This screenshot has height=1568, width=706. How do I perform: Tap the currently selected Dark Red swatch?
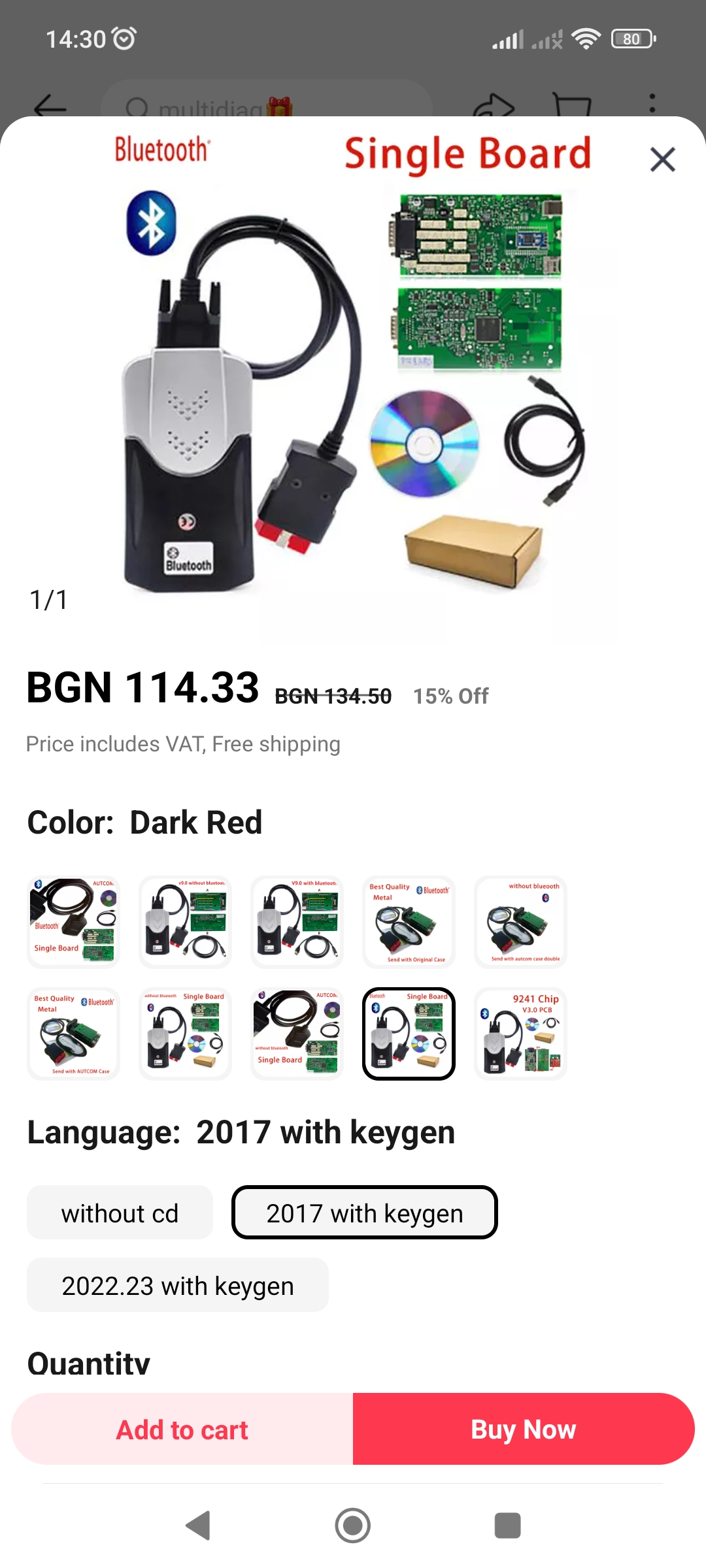(x=409, y=1034)
